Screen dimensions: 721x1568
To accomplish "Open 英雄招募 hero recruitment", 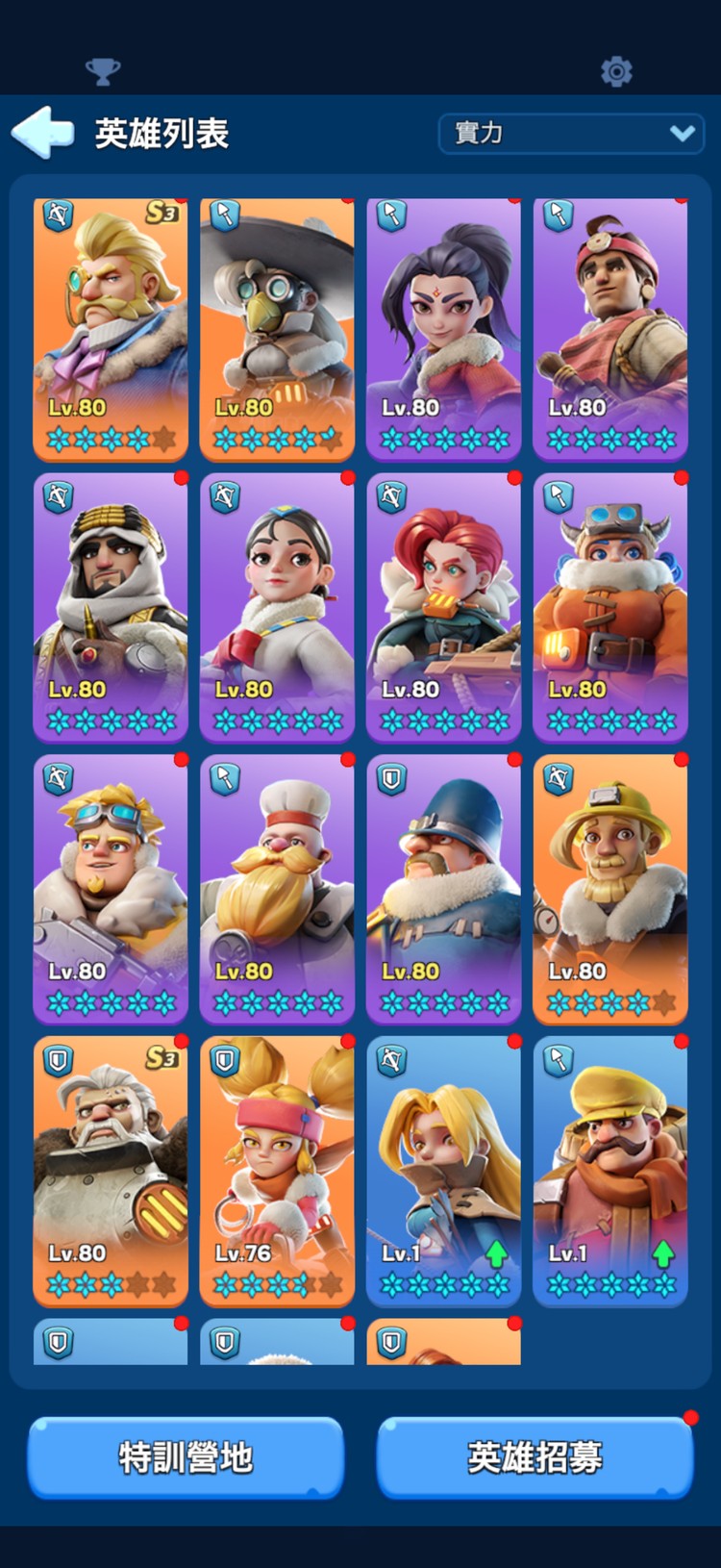I will tap(535, 1456).
